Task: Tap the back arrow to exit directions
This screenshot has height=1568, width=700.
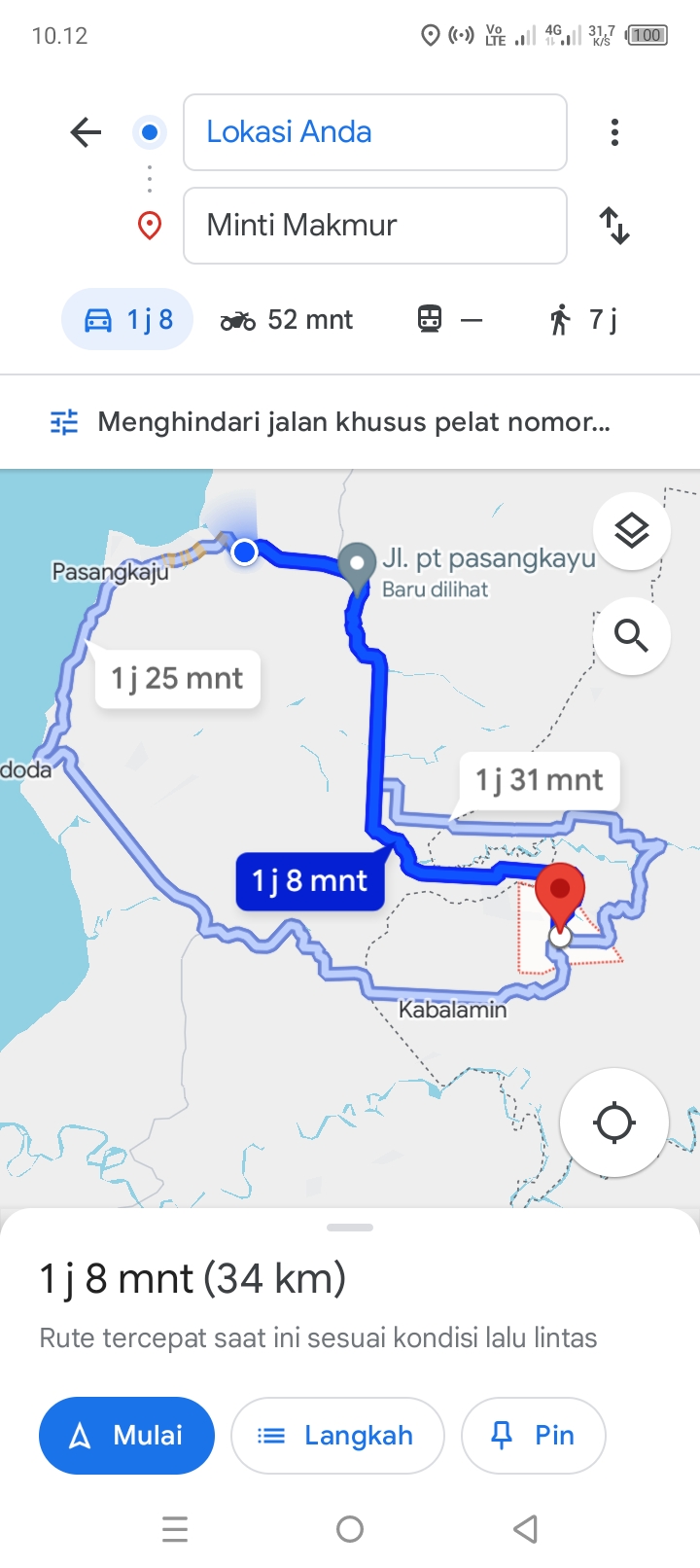Action: pyautogui.click(x=86, y=132)
